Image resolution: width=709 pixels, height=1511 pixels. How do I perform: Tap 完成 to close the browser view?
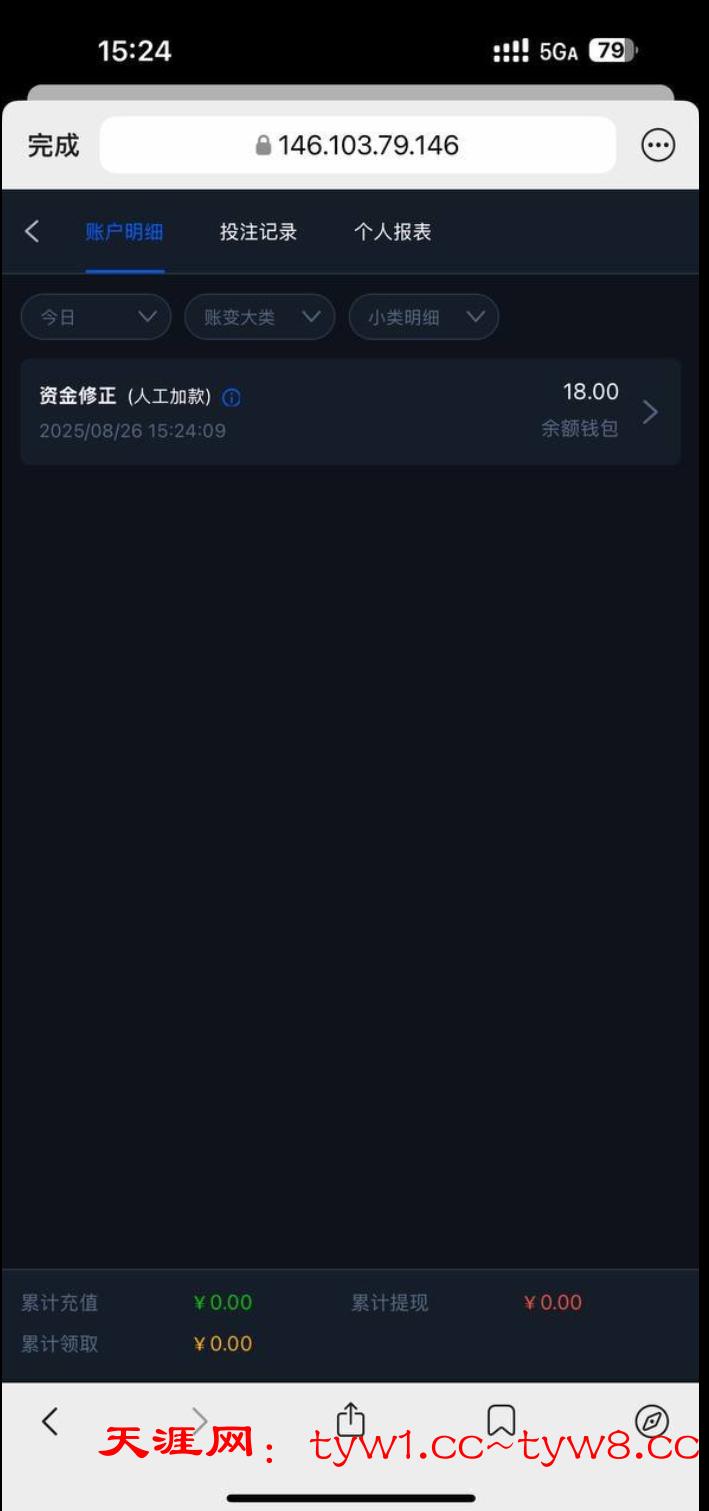53,146
